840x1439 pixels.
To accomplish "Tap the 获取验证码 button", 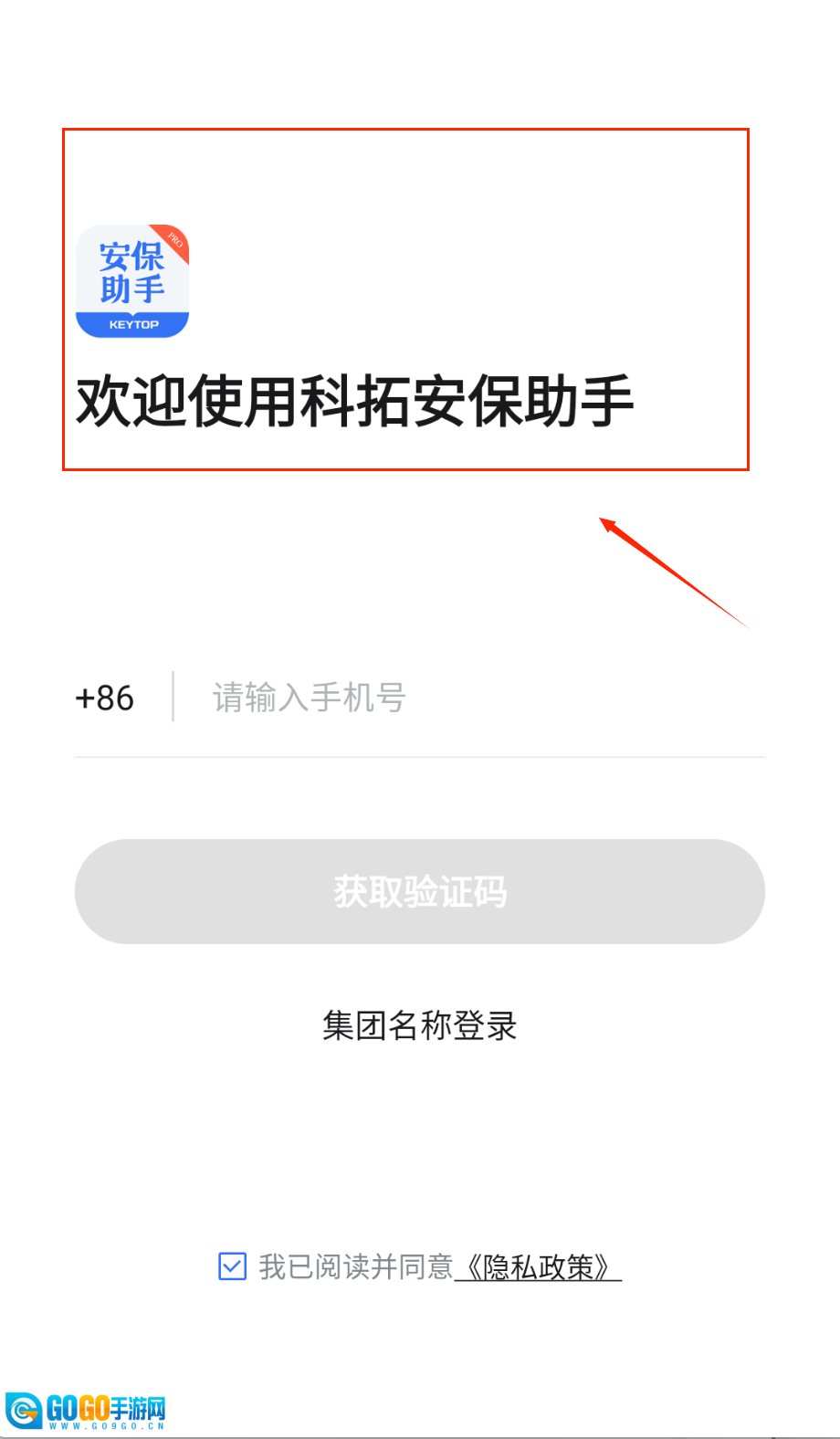I will (x=420, y=891).
